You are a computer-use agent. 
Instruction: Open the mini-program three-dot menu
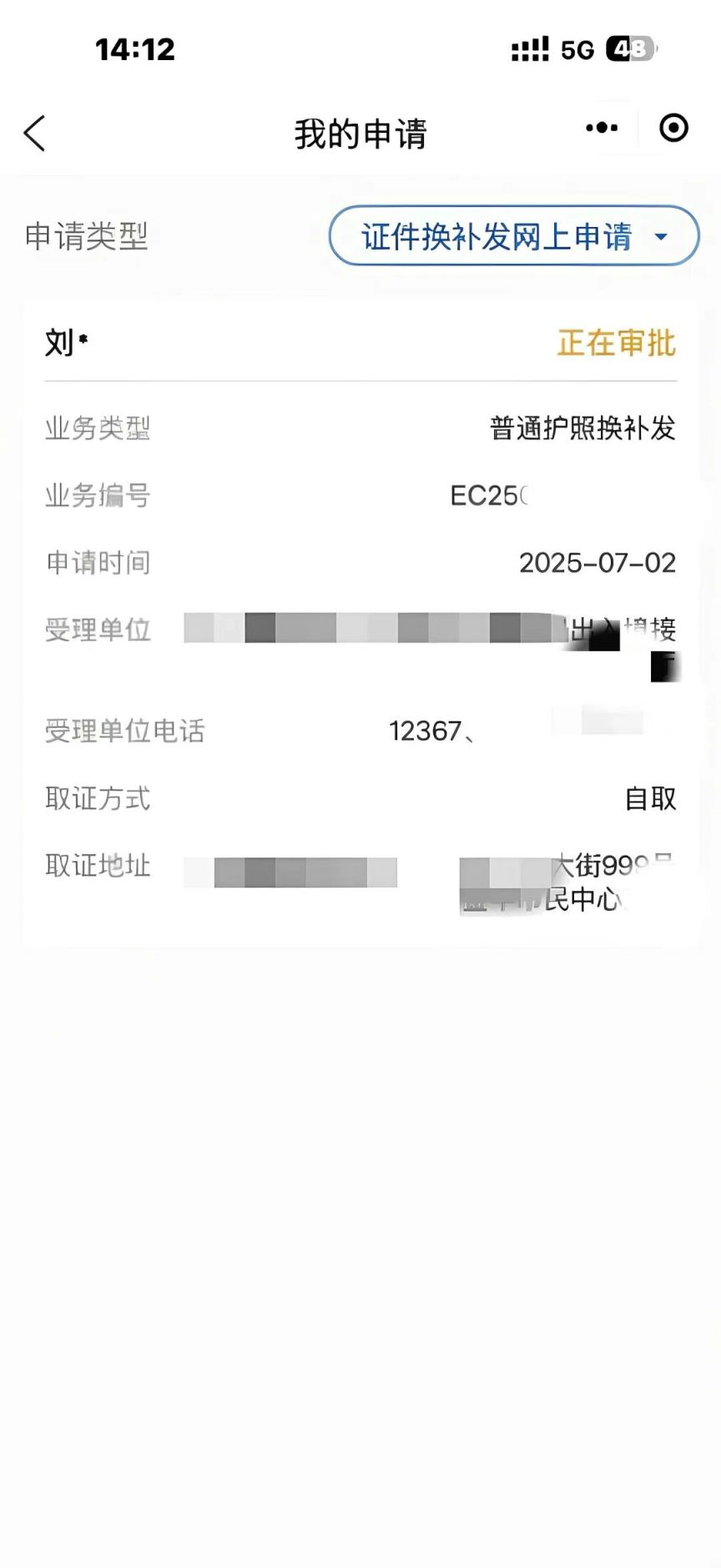(x=602, y=129)
